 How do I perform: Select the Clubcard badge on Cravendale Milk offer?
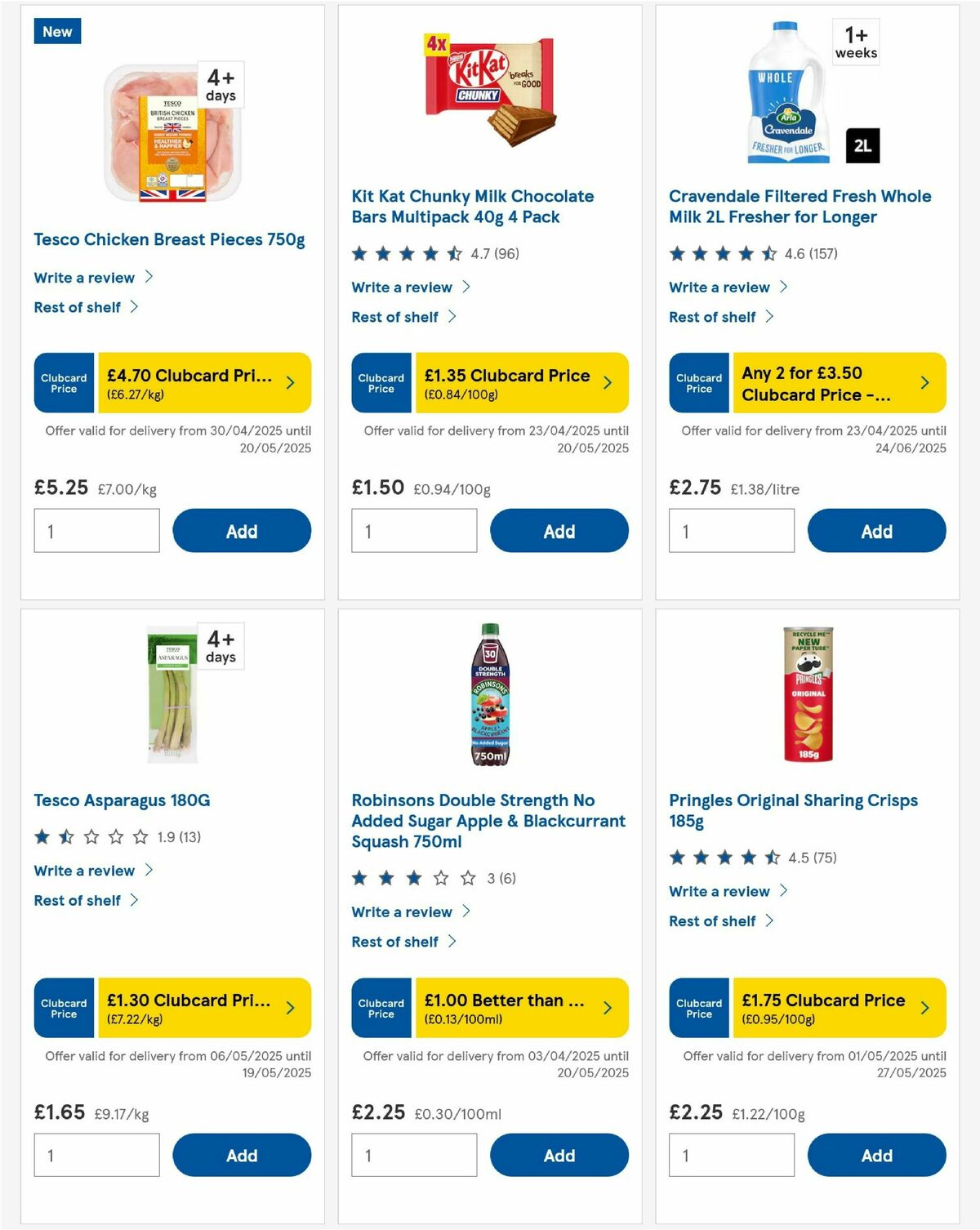(698, 382)
